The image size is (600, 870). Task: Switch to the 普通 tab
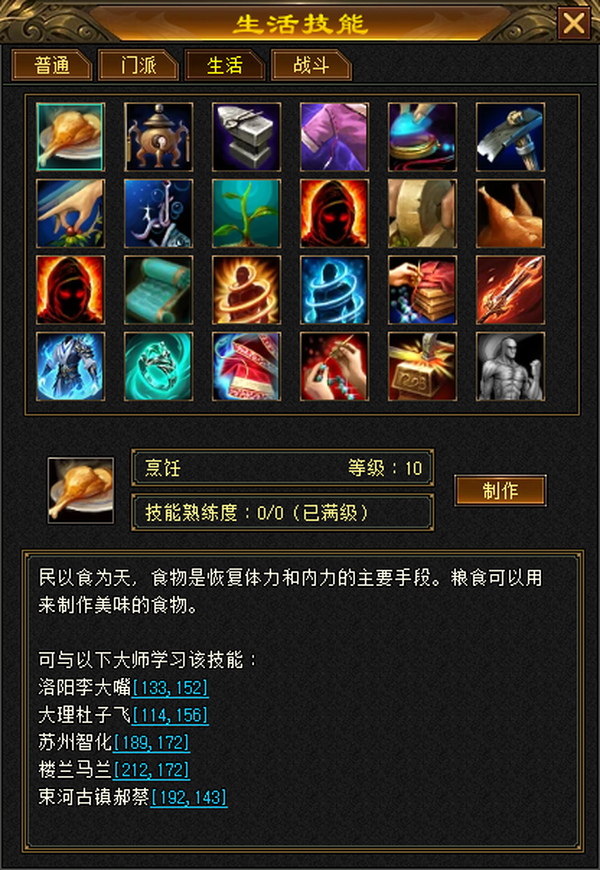(x=52, y=65)
